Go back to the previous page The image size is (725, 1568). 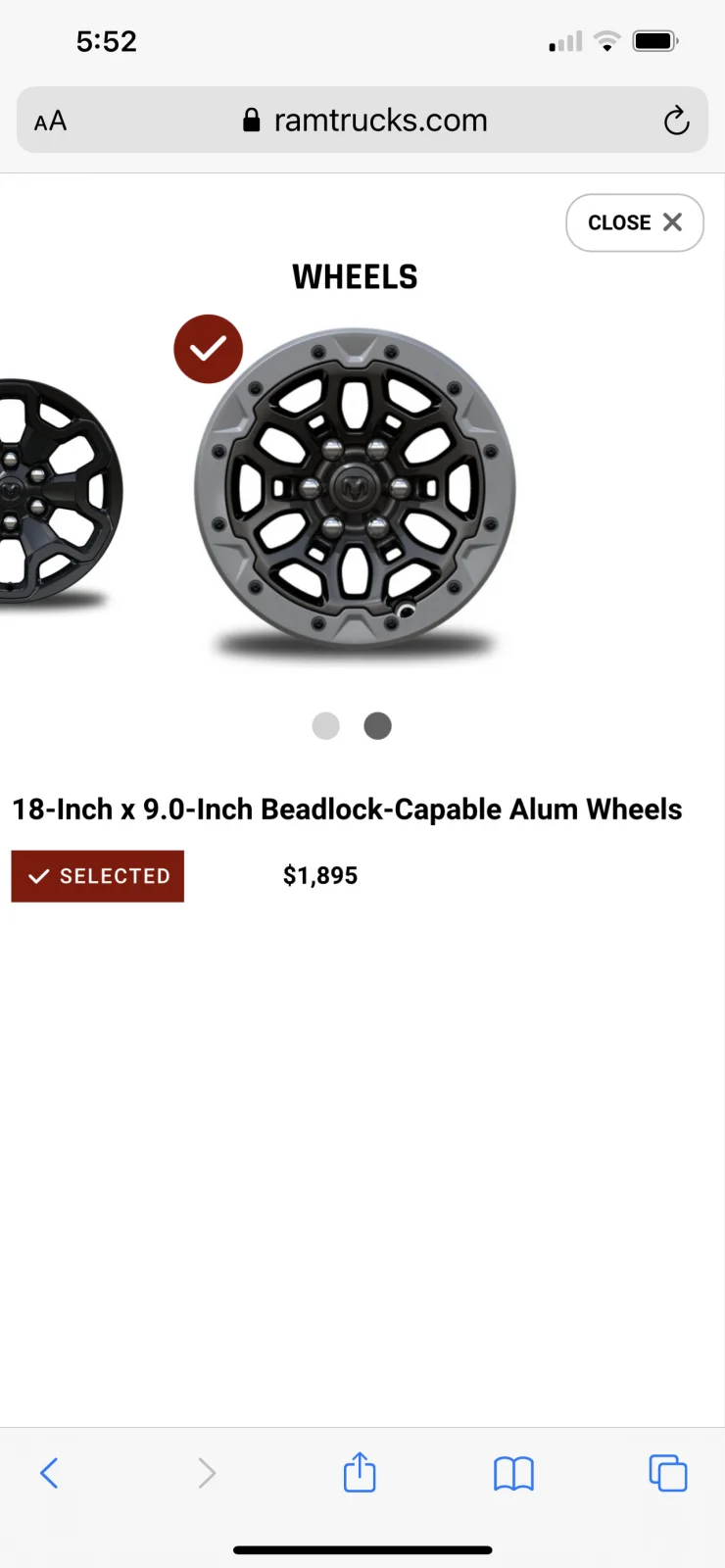tap(49, 1472)
